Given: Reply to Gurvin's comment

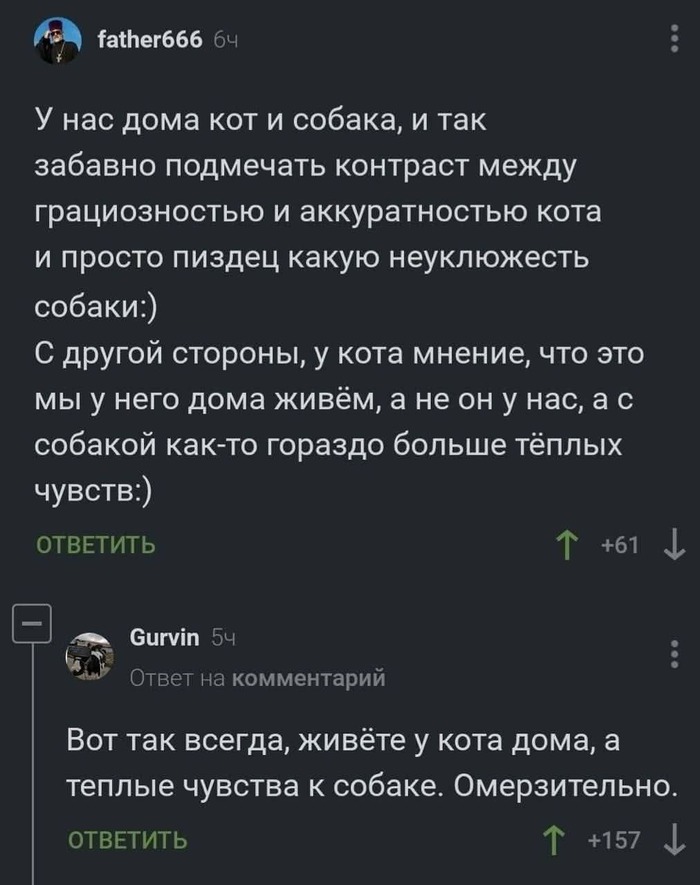Looking at the screenshot, I should [126, 840].
